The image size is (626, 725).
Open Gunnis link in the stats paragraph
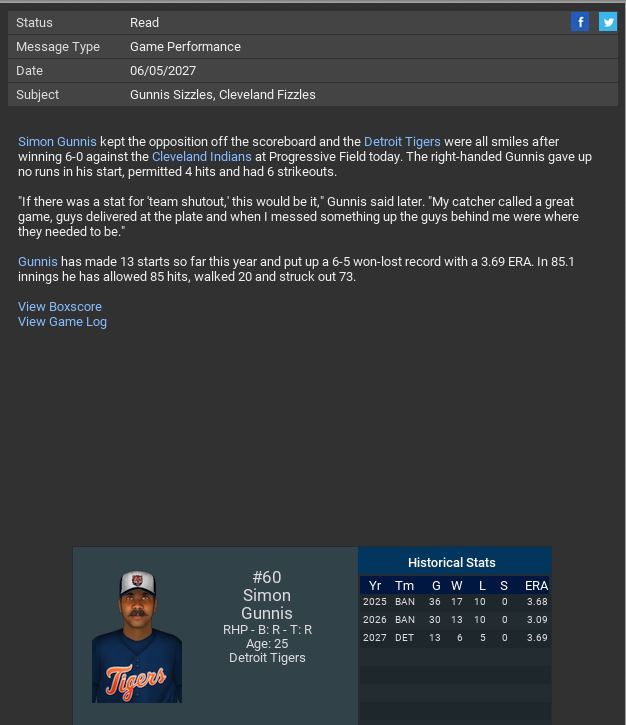(x=38, y=262)
